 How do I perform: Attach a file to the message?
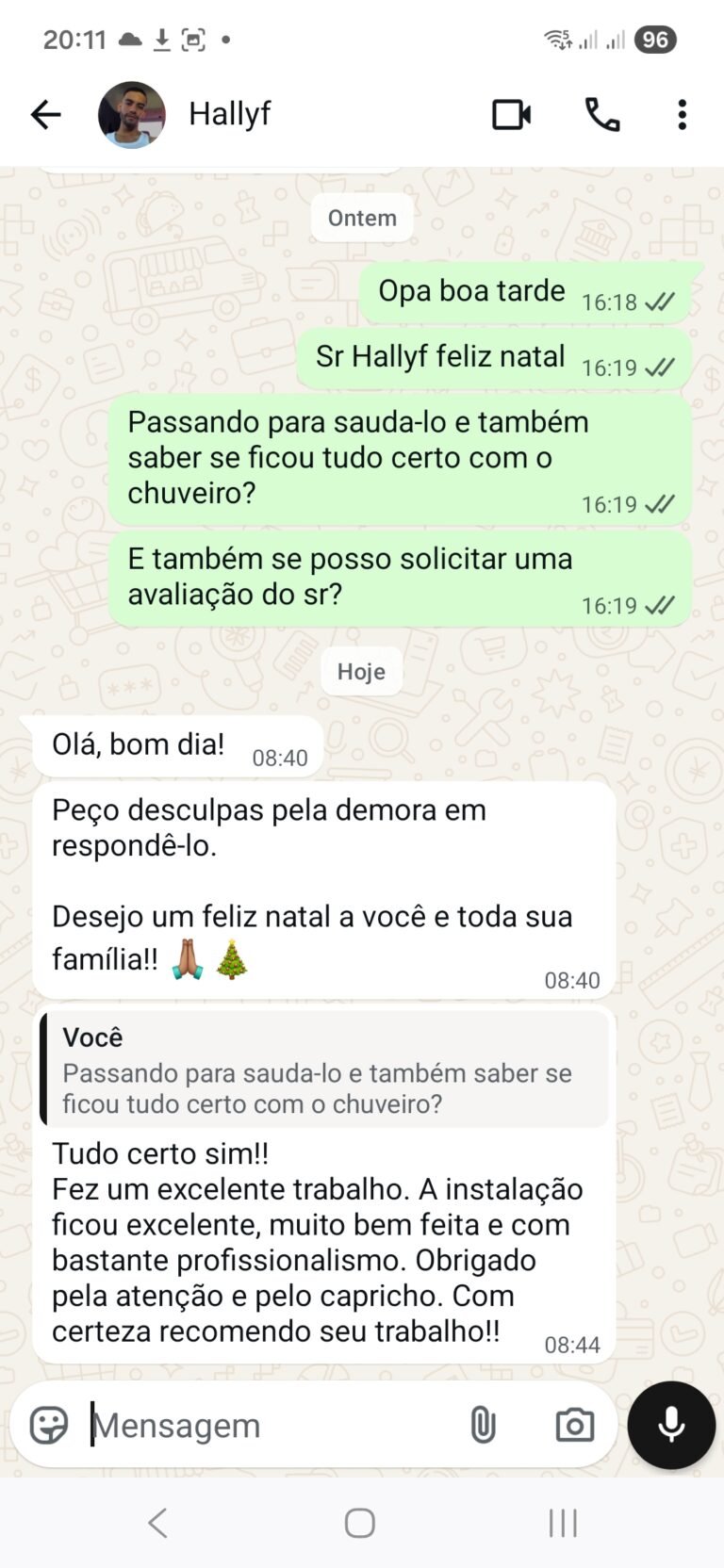click(483, 1425)
